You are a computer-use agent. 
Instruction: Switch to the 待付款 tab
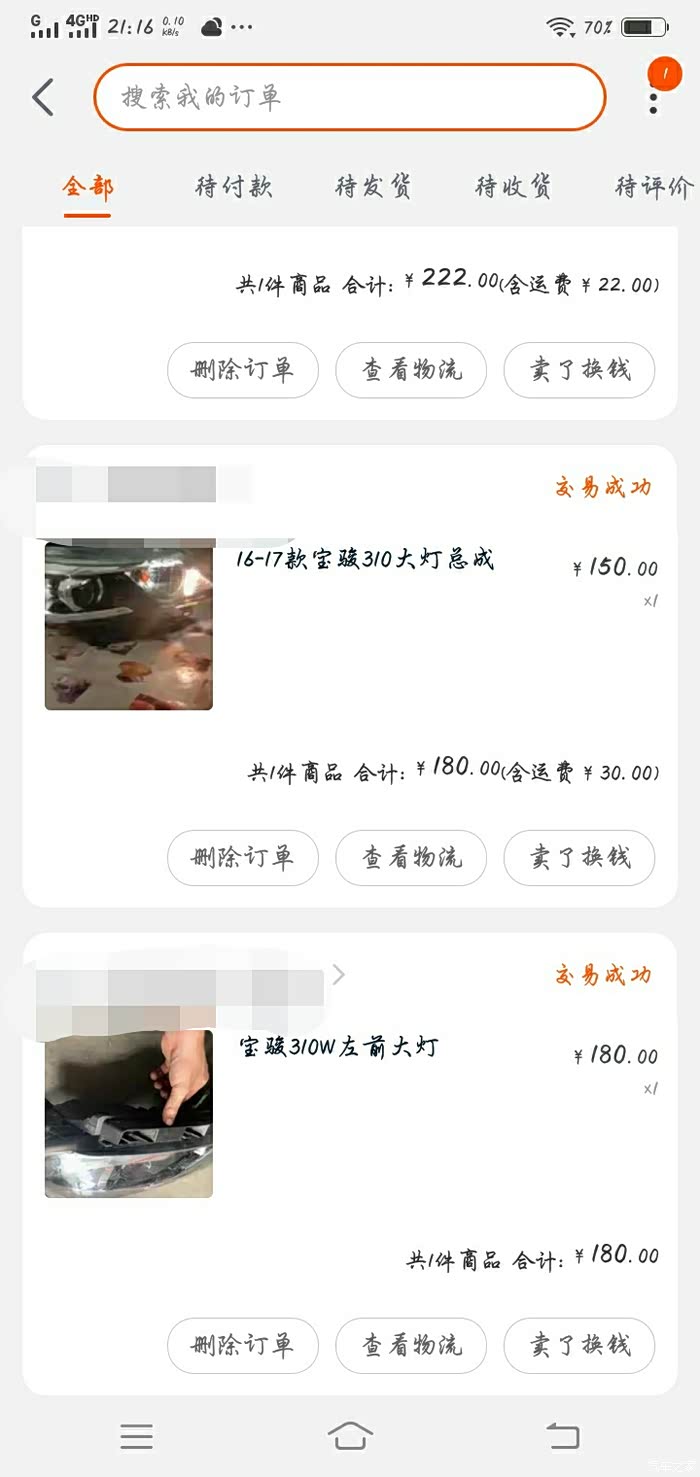point(233,186)
